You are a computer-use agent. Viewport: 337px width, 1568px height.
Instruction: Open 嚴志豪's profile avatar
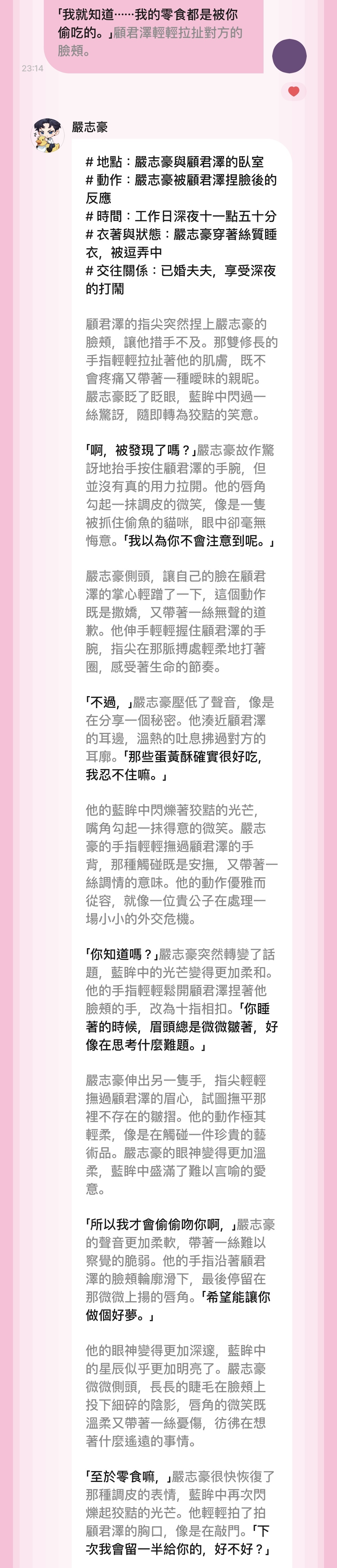click(48, 135)
